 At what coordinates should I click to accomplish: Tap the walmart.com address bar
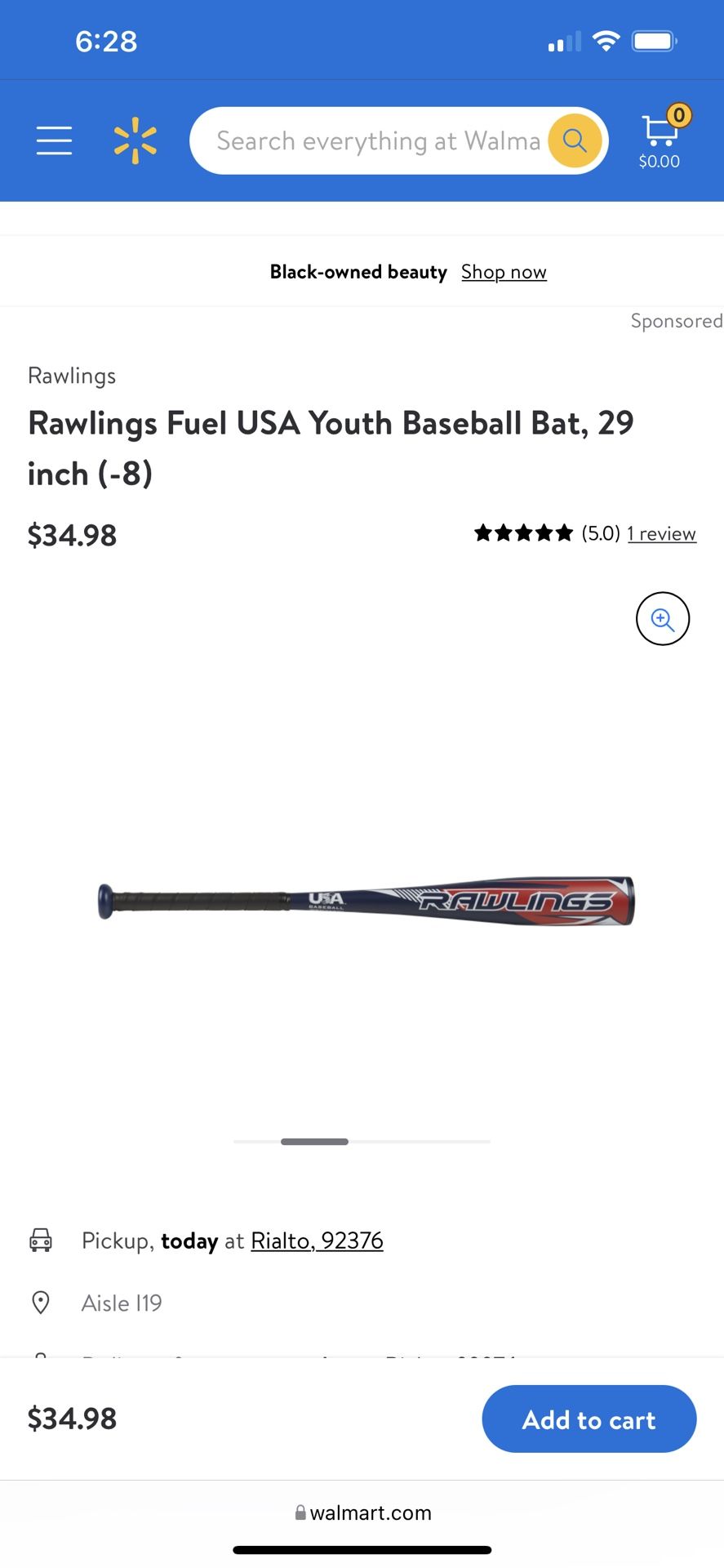tap(363, 1512)
